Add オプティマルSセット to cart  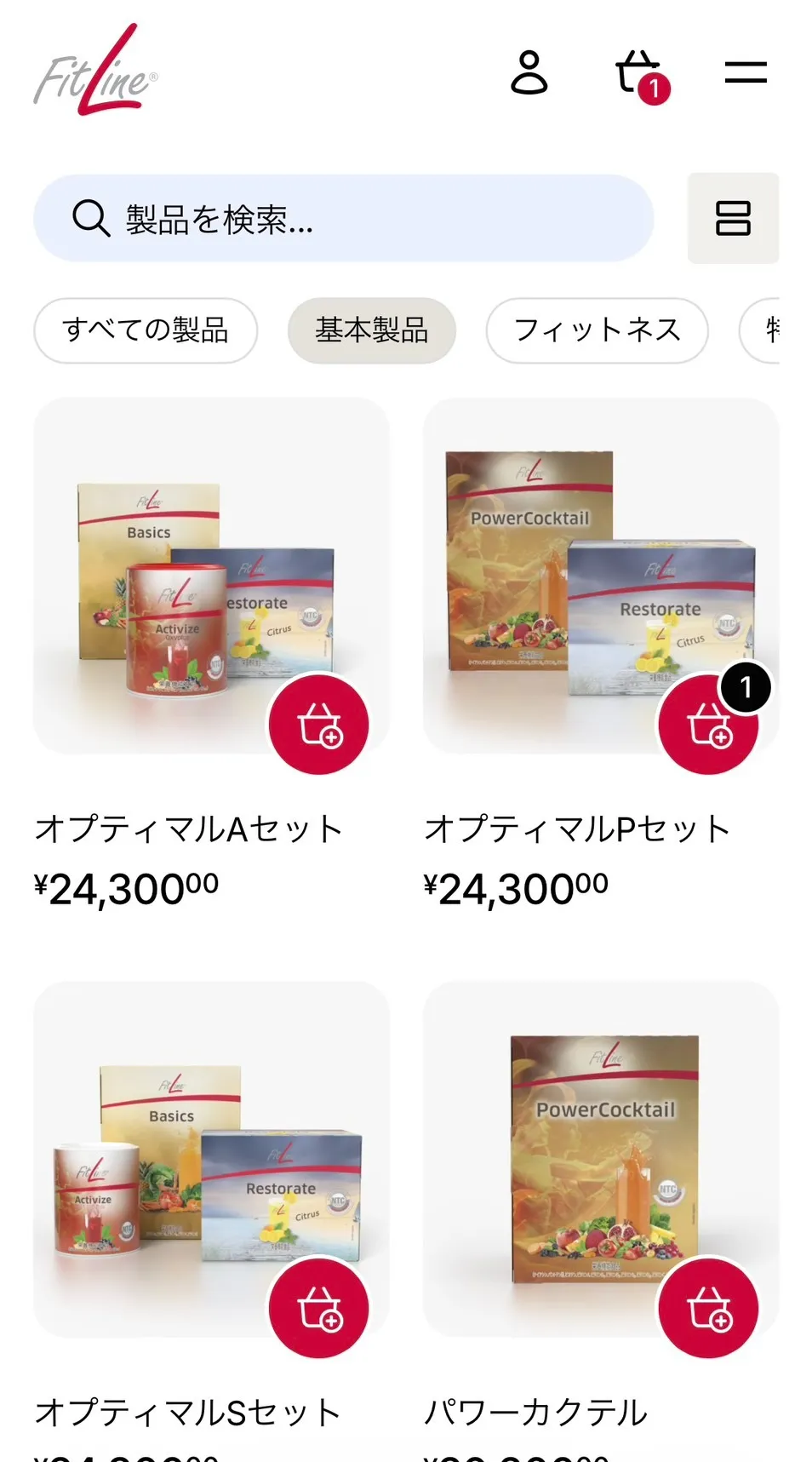[318, 1308]
